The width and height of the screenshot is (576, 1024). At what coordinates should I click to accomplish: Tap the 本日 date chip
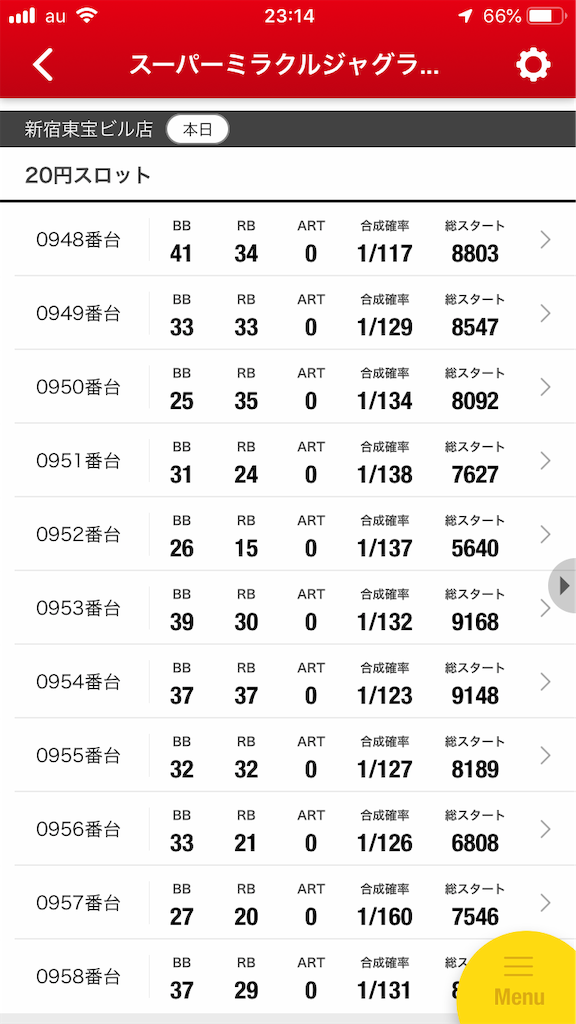point(198,129)
